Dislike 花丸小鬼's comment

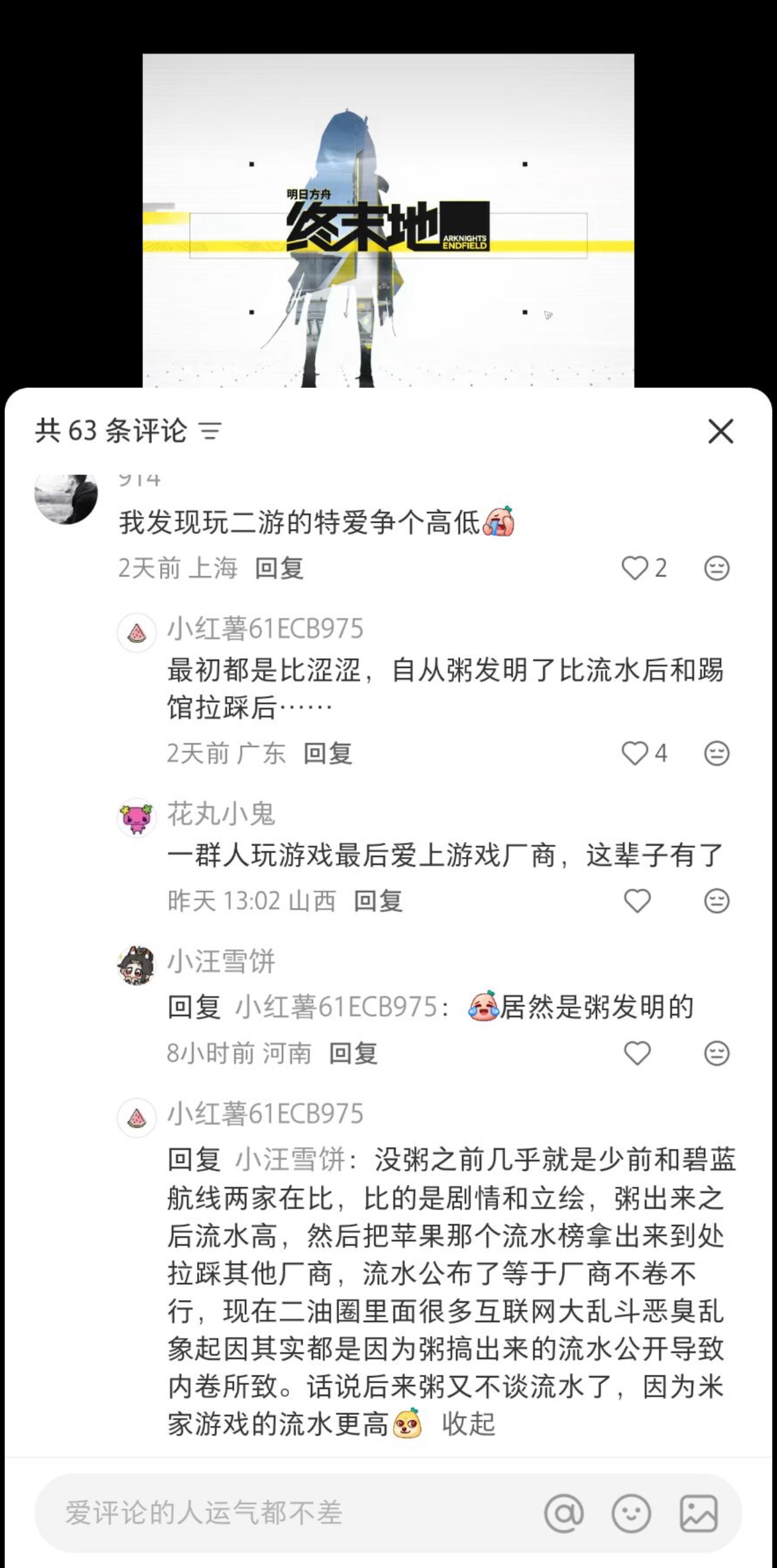(x=716, y=901)
